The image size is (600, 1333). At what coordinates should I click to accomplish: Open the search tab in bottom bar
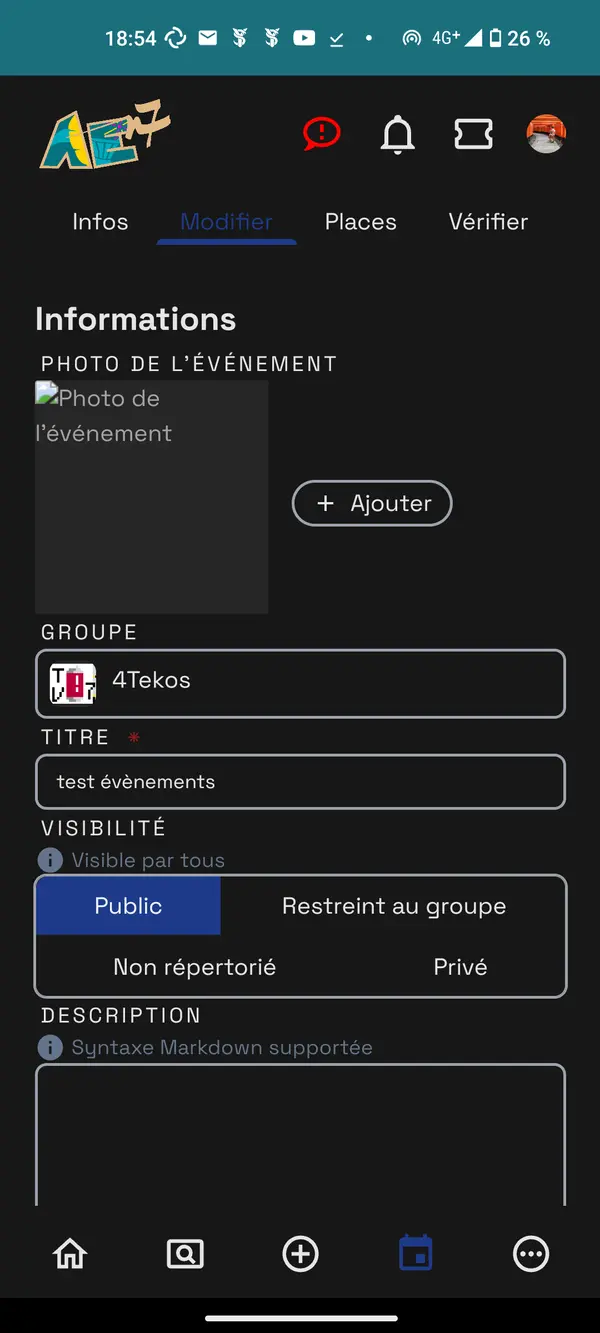(x=185, y=1253)
